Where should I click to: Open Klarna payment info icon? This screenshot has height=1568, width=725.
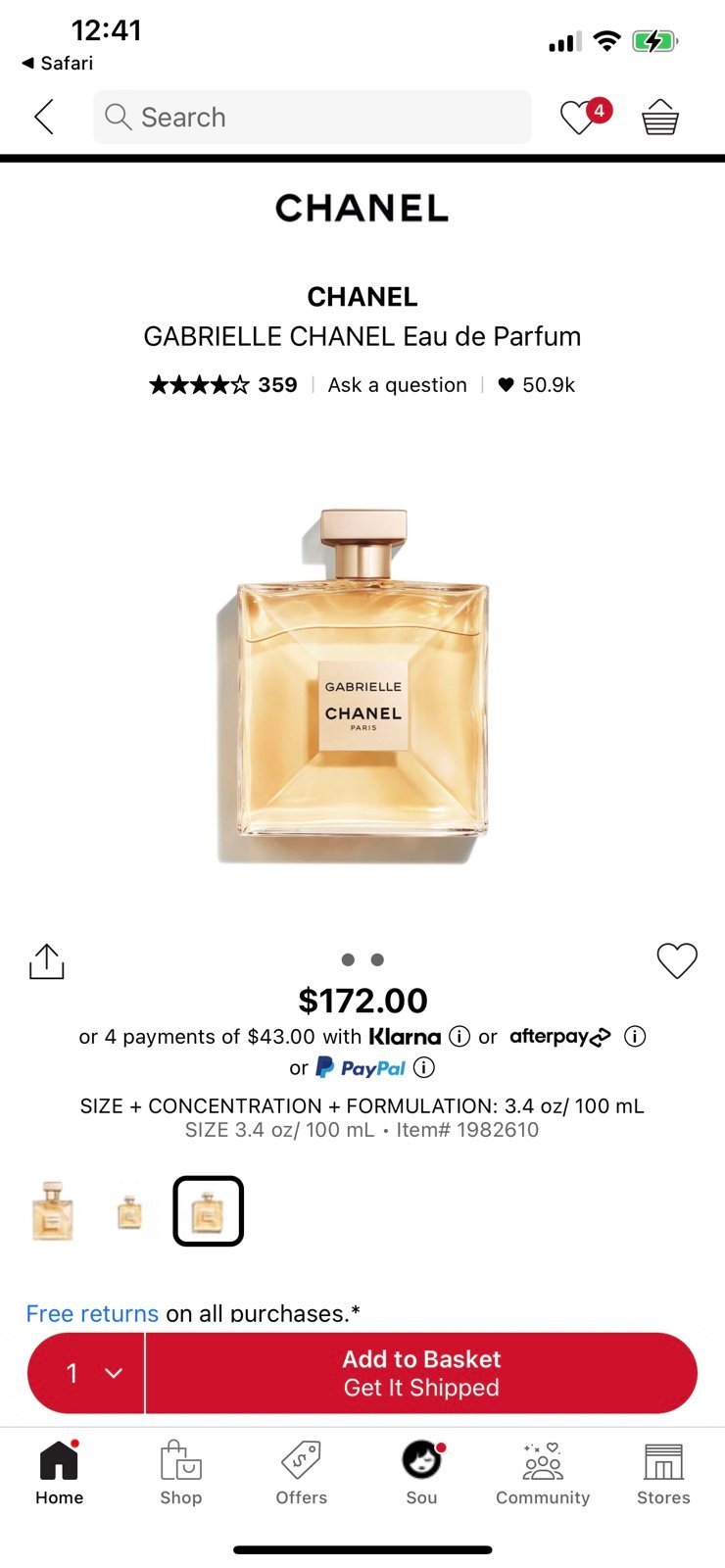[x=459, y=1036]
